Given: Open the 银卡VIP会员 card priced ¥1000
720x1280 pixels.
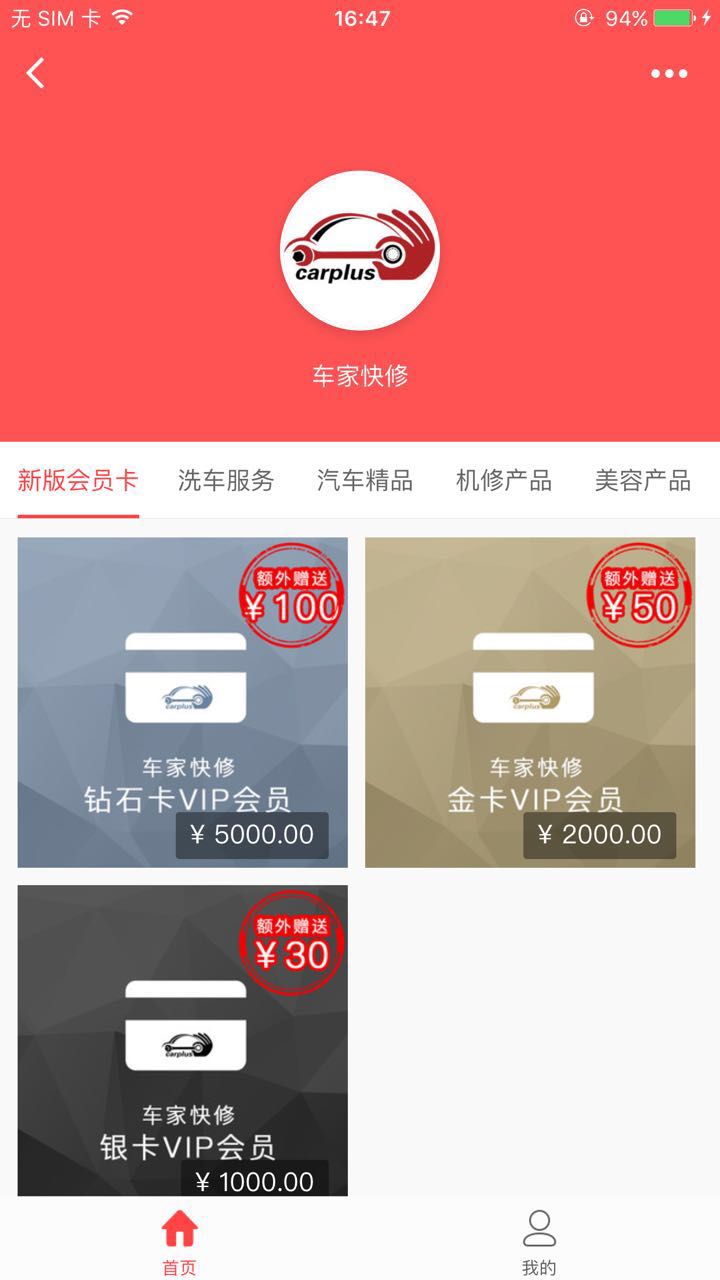Looking at the screenshot, I should pos(183,1040).
